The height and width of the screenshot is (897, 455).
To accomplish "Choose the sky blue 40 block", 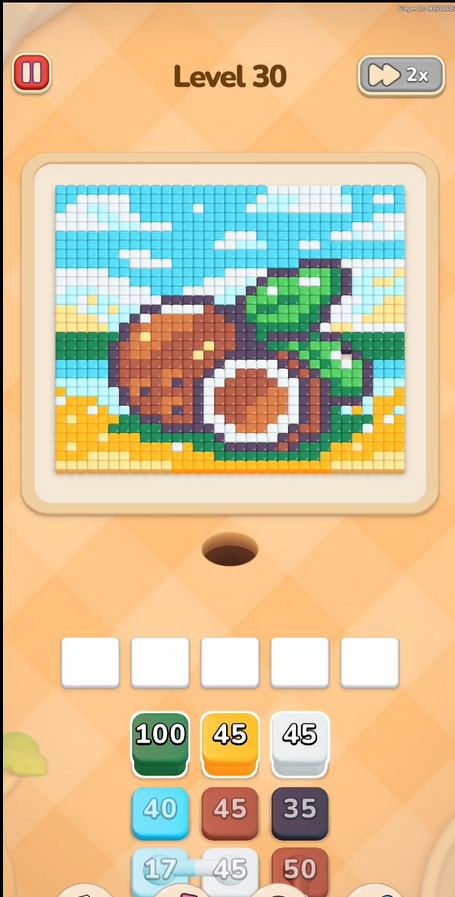I will 160,813.
